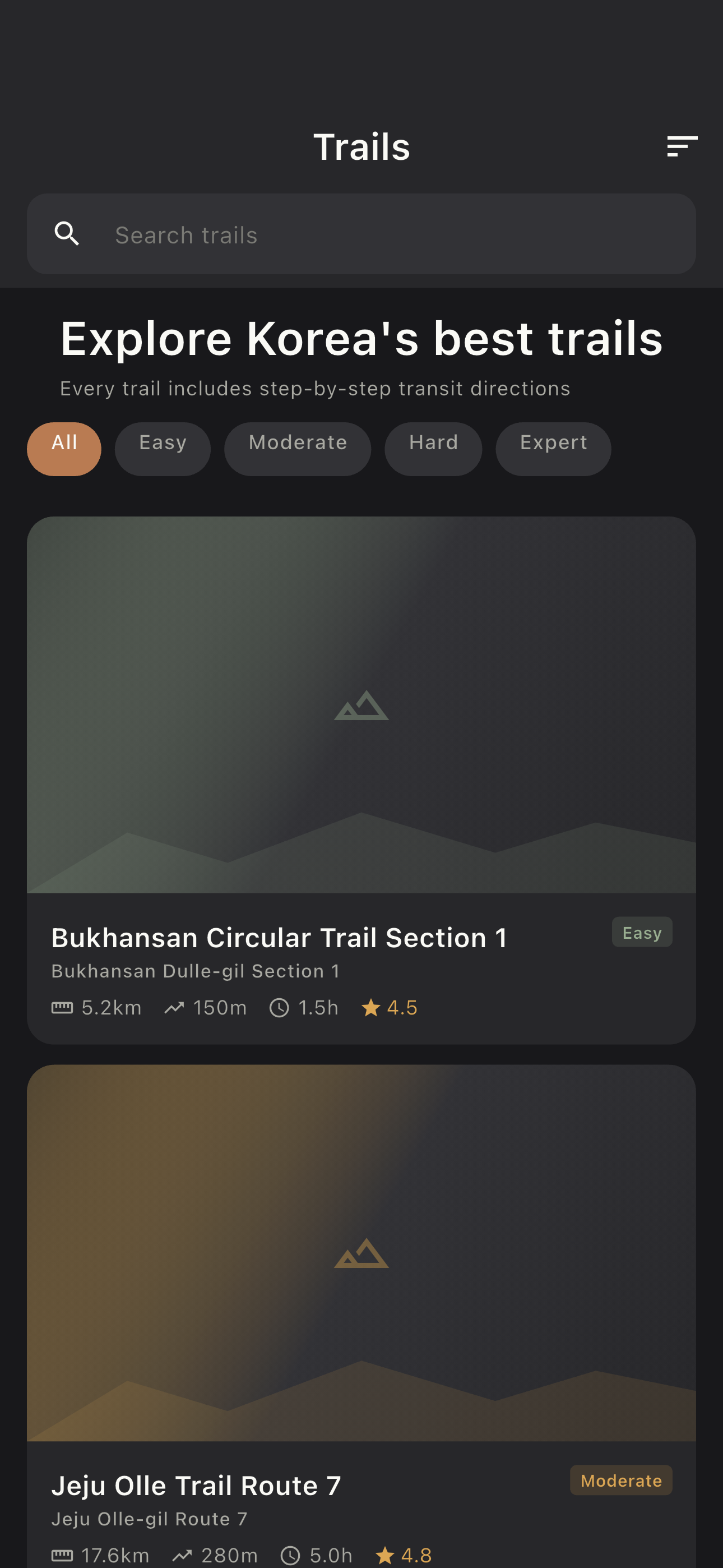Enable the Expert difficulty filter
Viewport: 723px width, 1568px height.
coord(553,449)
